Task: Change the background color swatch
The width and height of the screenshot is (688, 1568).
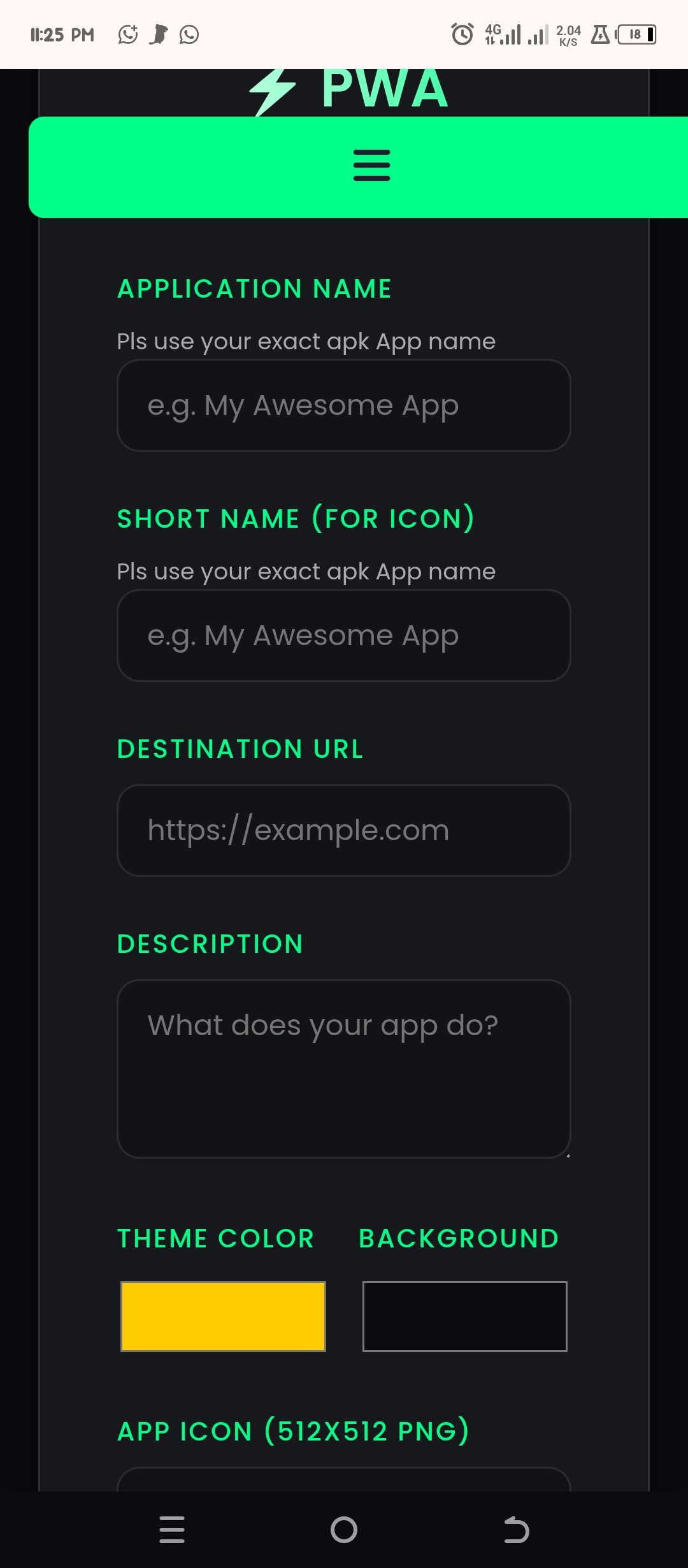Action: tap(464, 1316)
